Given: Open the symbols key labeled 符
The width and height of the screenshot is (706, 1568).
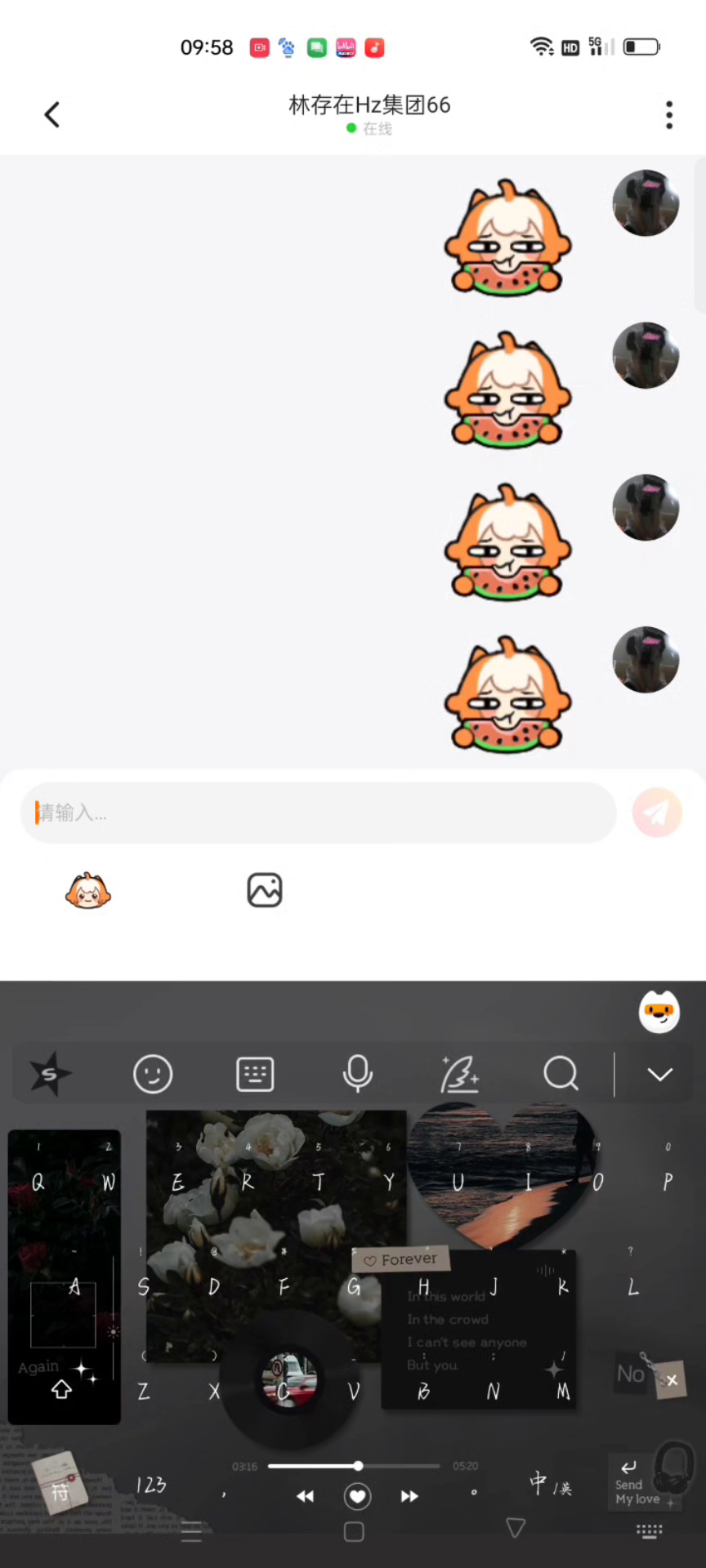Looking at the screenshot, I should coord(60,1484).
